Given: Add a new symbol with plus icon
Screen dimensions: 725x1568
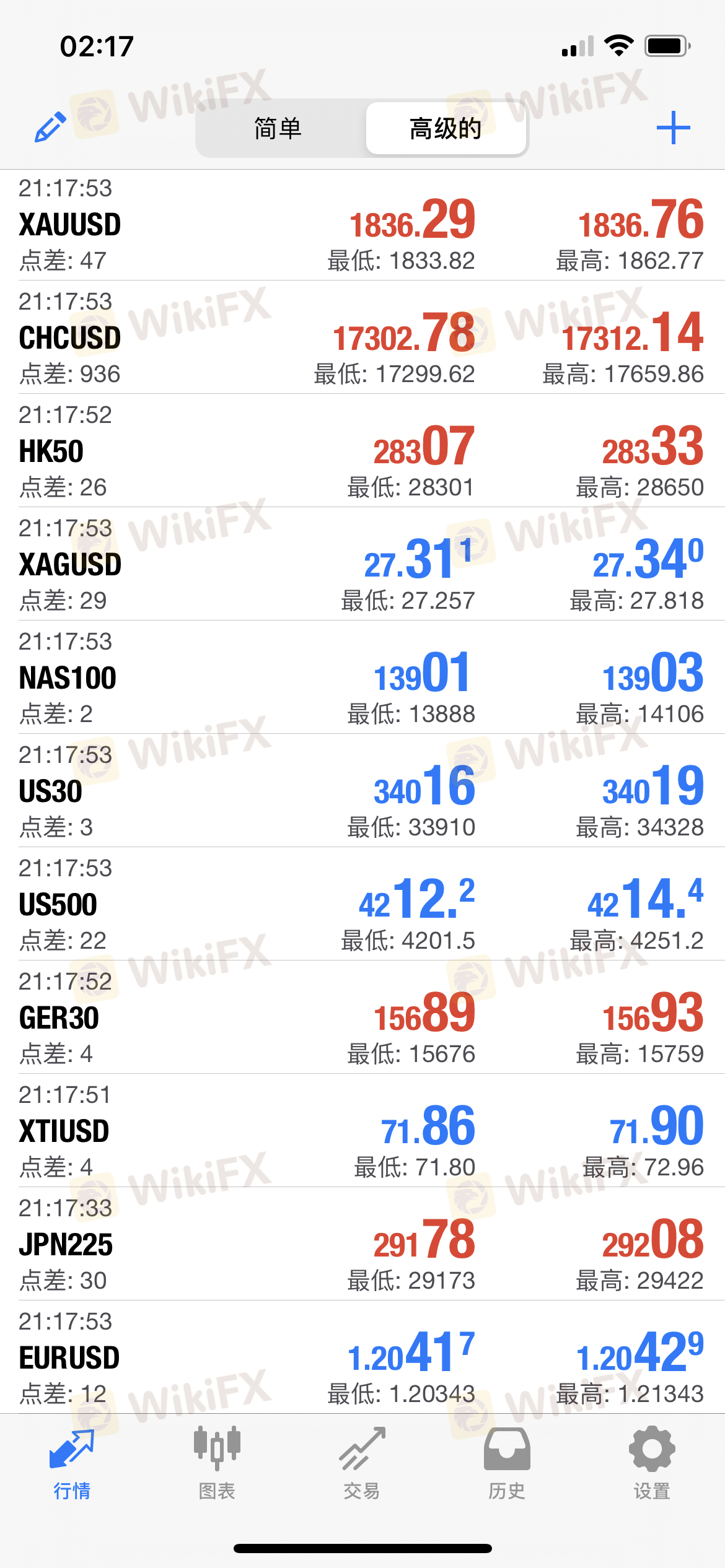Looking at the screenshot, I should 673,128.
